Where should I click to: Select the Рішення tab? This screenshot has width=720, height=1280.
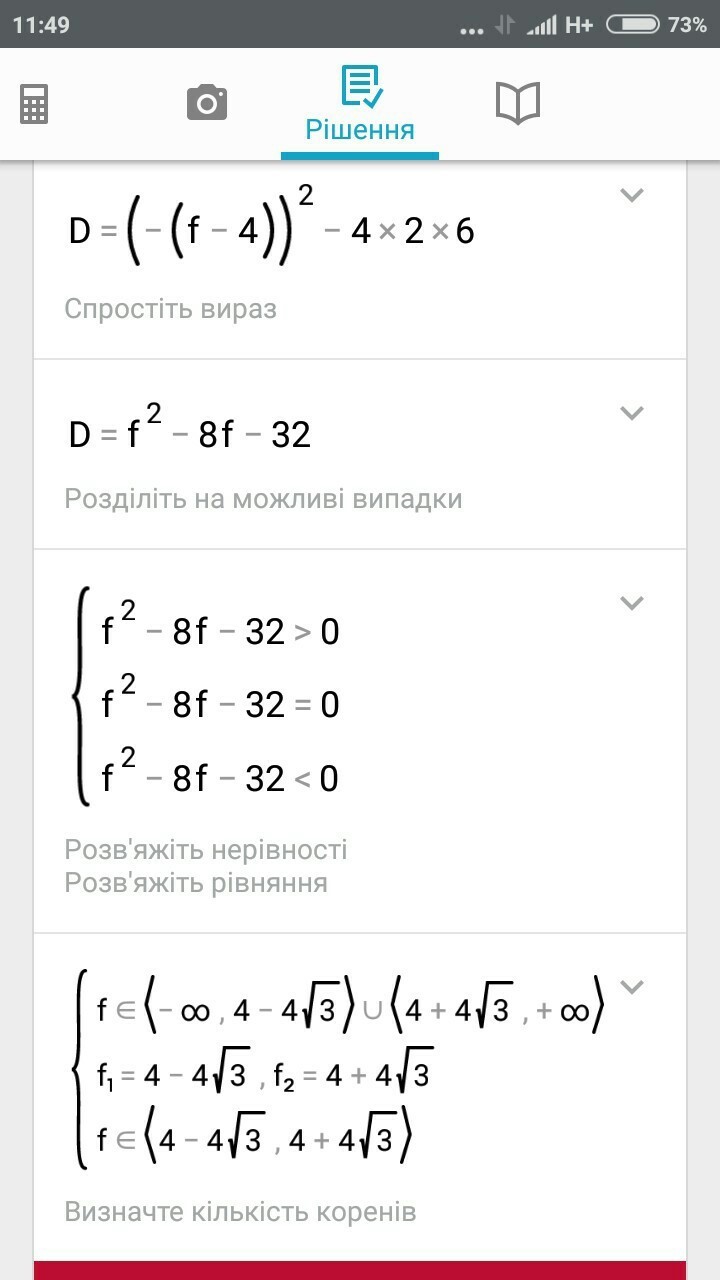[360, 105]
